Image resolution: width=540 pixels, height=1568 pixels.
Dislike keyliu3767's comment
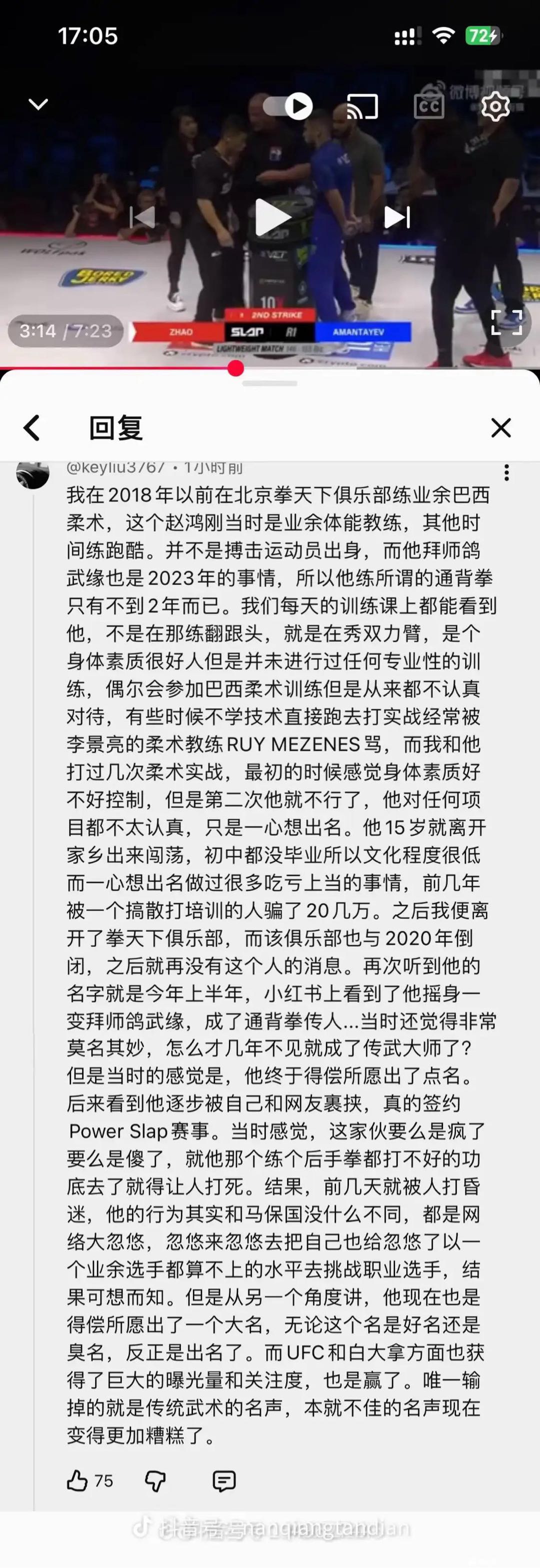(155, 1481)
